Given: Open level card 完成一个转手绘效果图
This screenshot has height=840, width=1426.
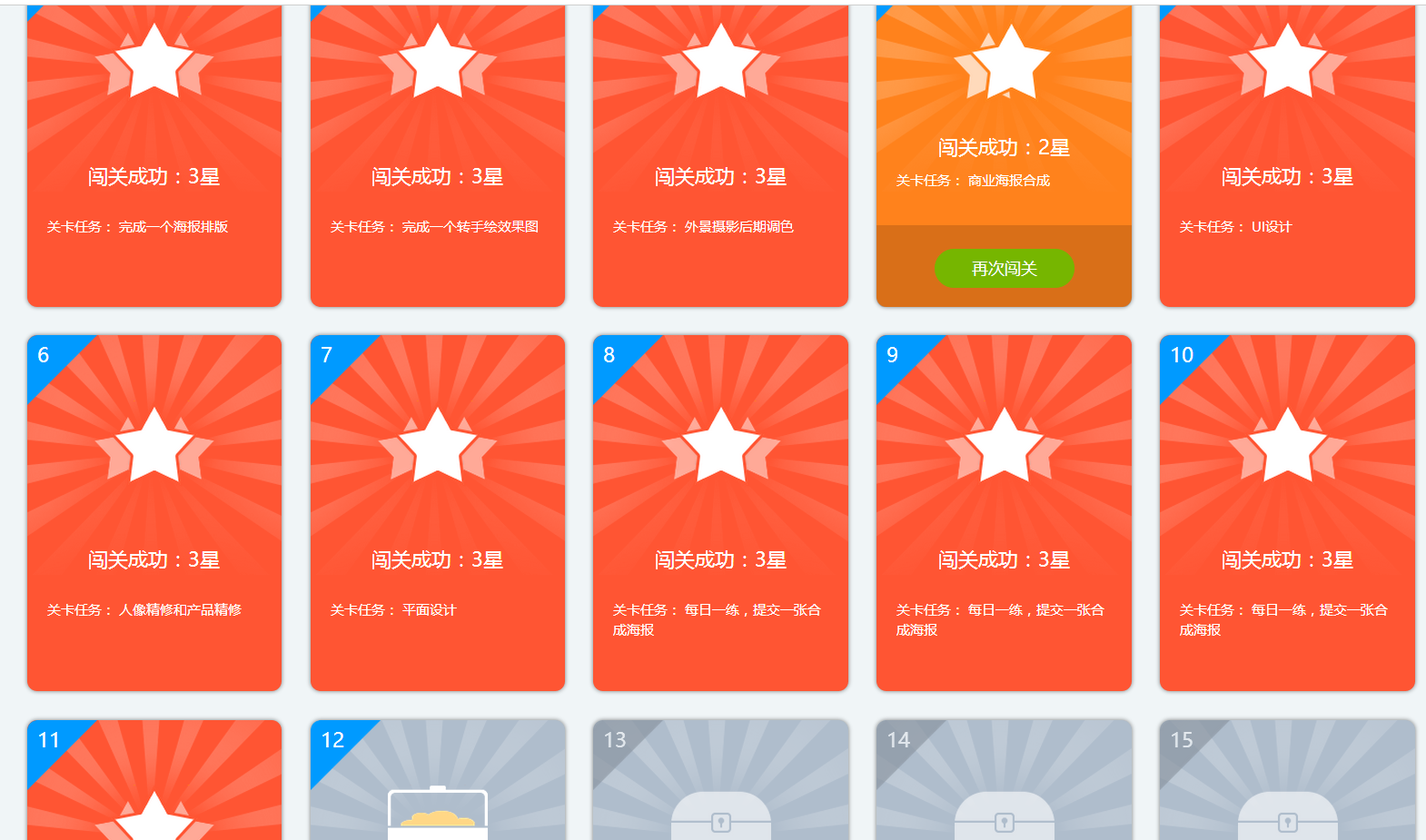Looking at the screenshot, I should click(x=438, y=154).
